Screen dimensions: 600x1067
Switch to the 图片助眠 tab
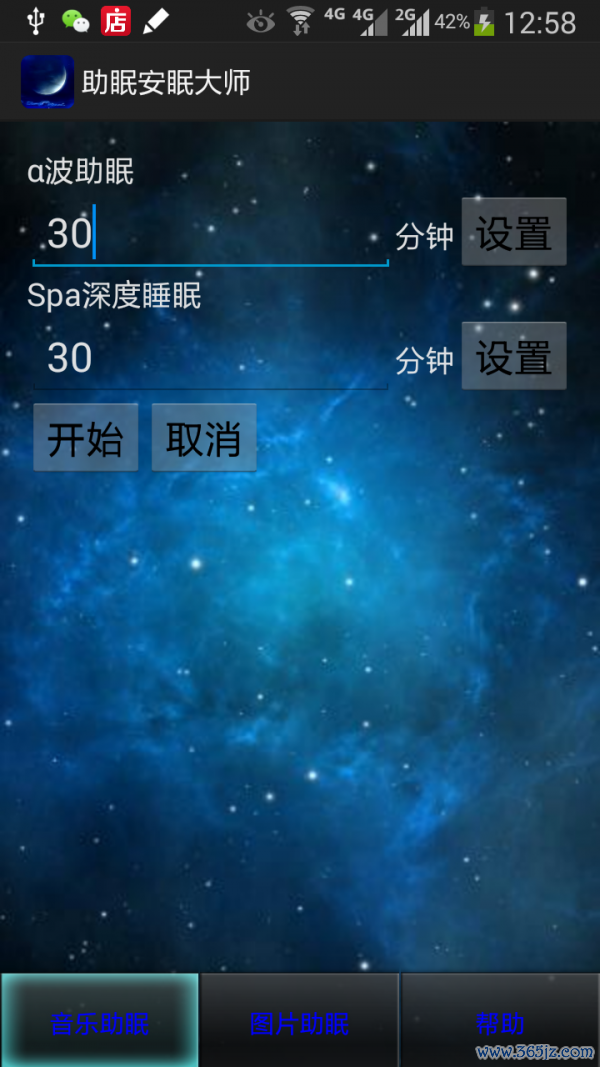tap(300, 1021)
